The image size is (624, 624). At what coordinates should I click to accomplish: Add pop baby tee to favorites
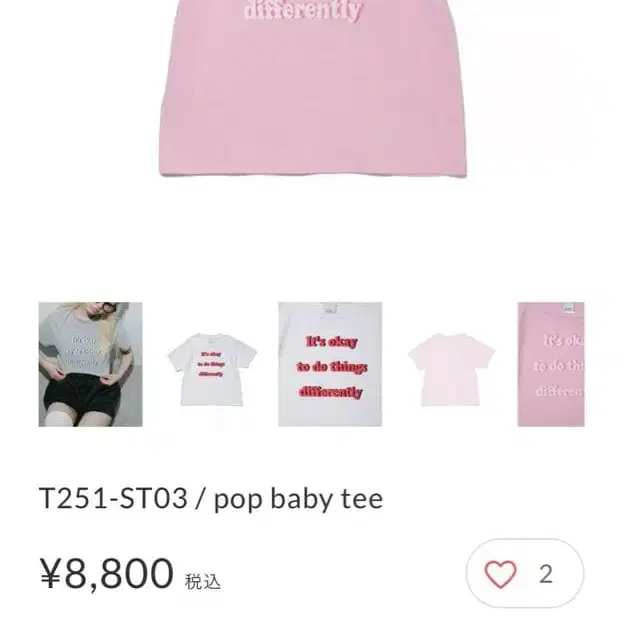coord(501,574)
